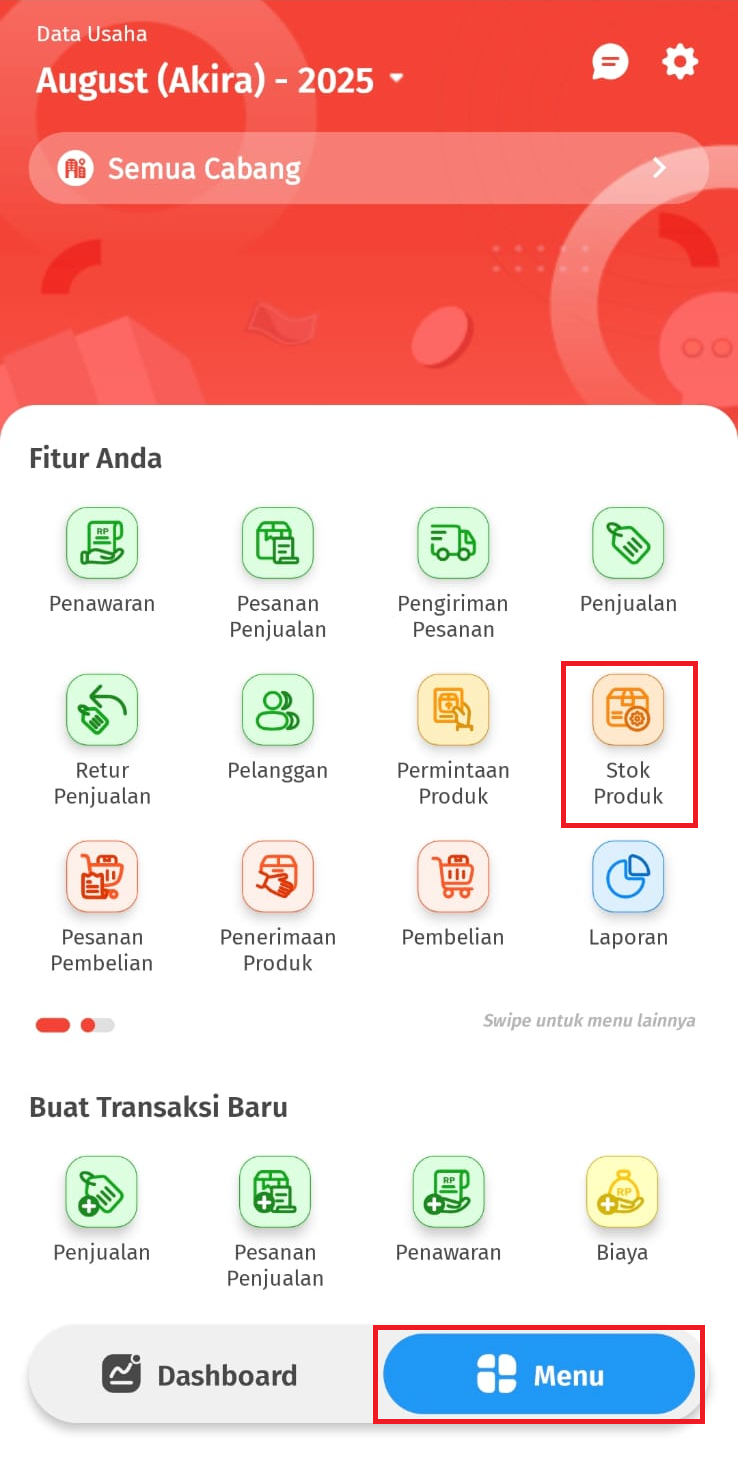
Task: Open Penerimaan Produk
Action: (x=278, y=908)
